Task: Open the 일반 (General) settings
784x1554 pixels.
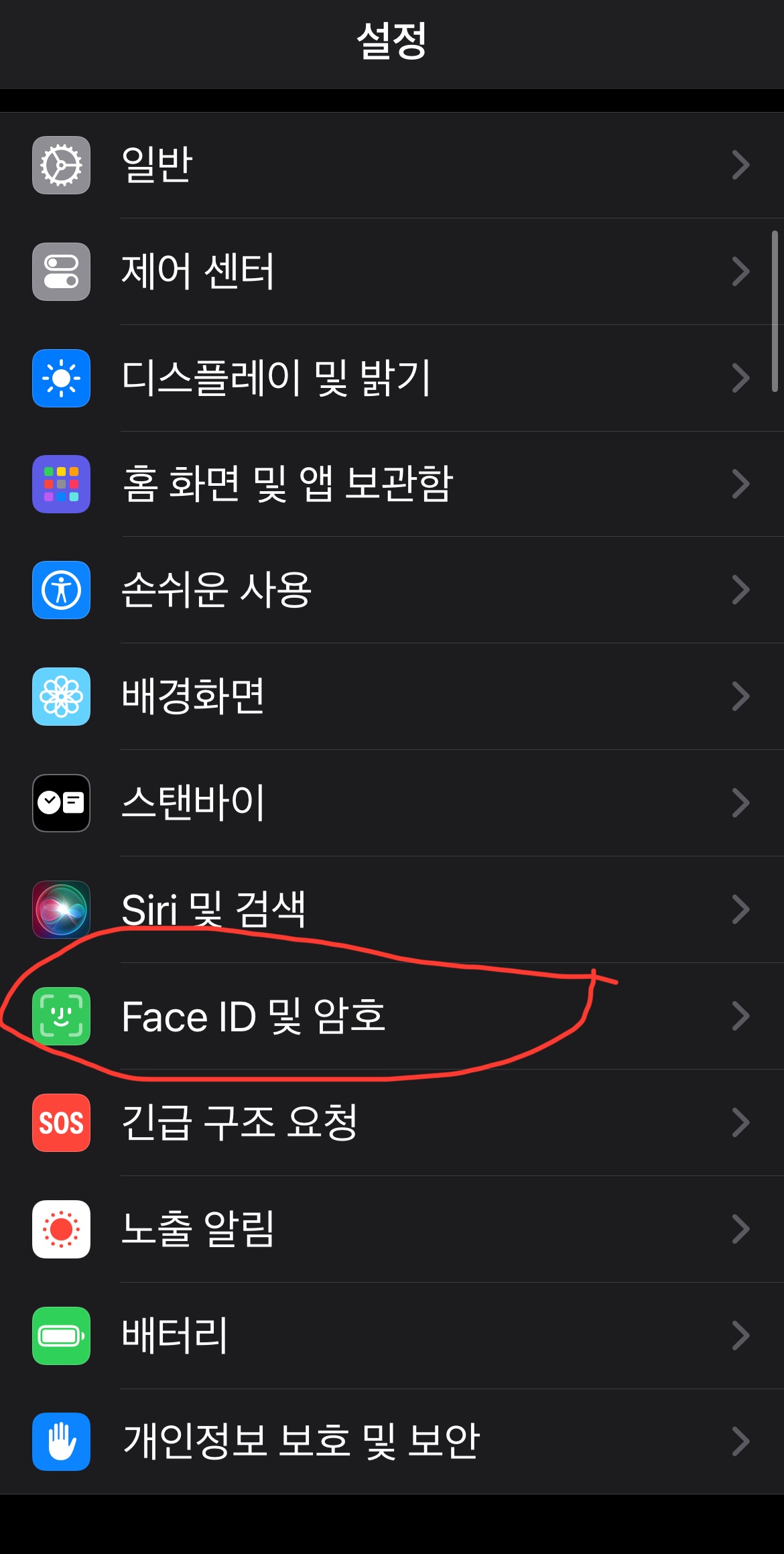Action: pos(392,165)
